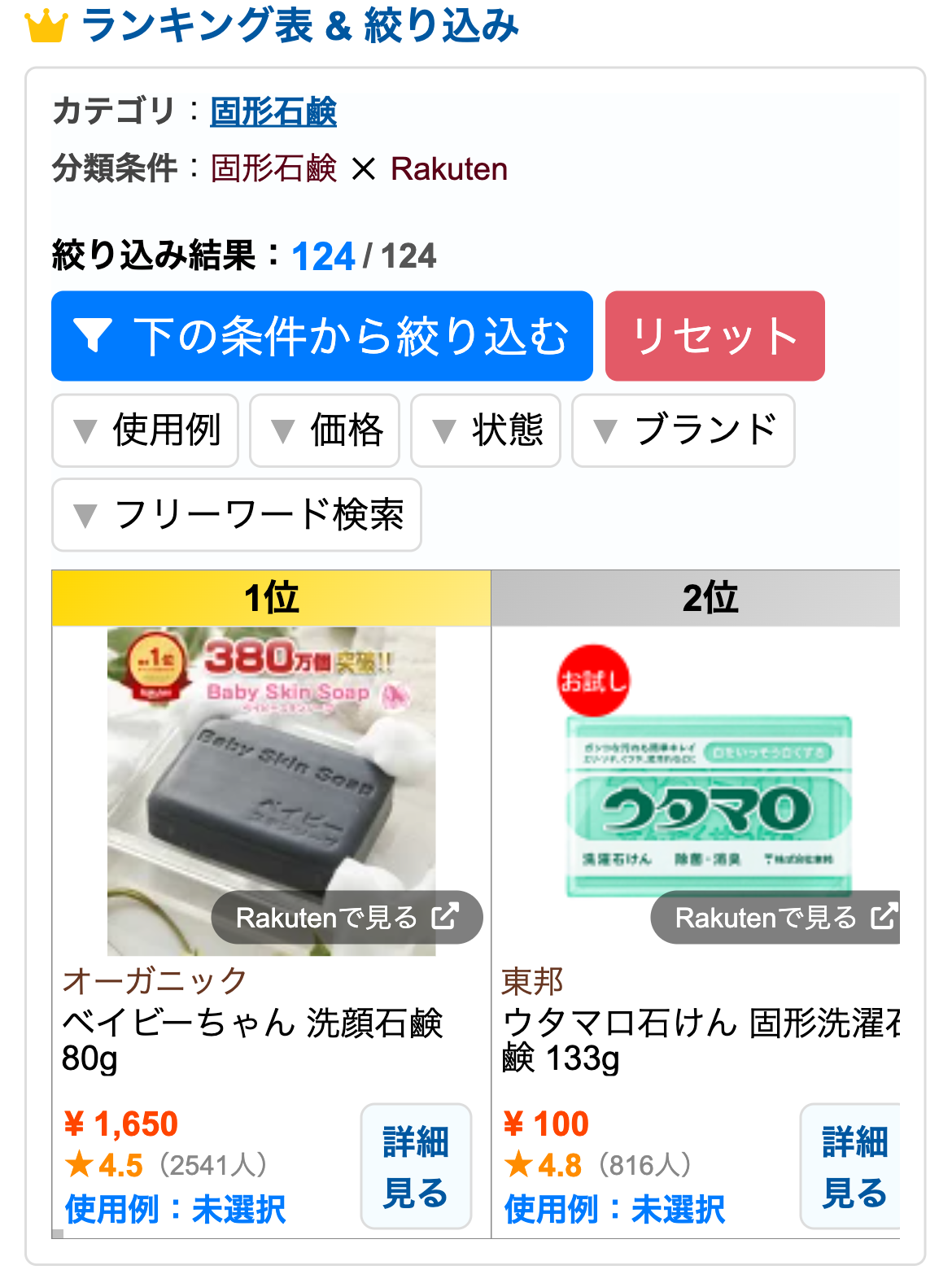Reset filters with リセット button

(x=714, y=336)
